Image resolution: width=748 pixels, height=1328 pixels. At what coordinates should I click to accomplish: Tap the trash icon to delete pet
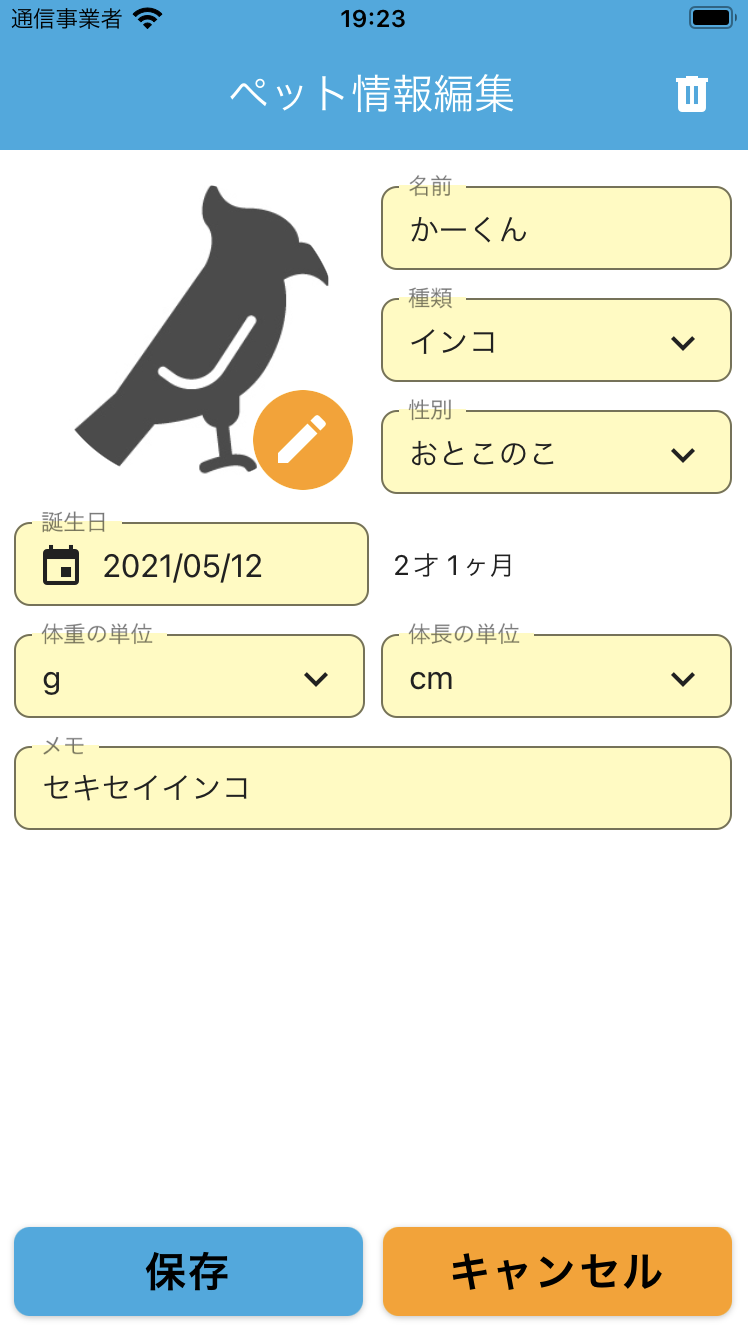pos(691,92)
